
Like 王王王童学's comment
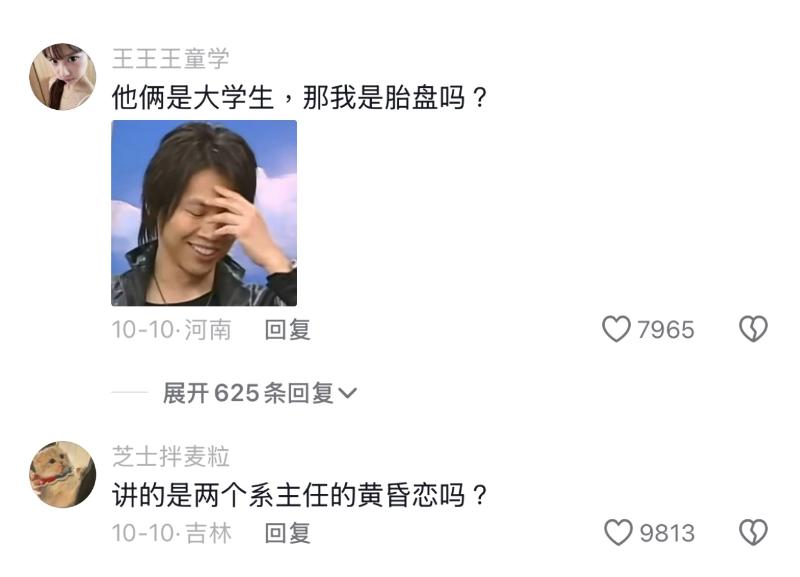click(x=617, y=329)
